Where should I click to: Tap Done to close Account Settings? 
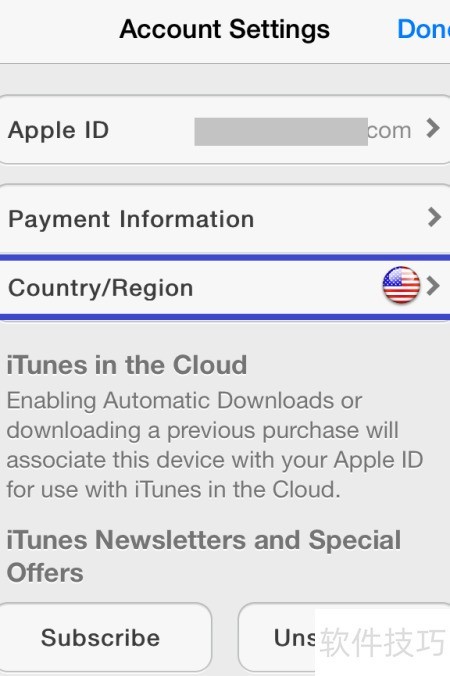point(423,29)
